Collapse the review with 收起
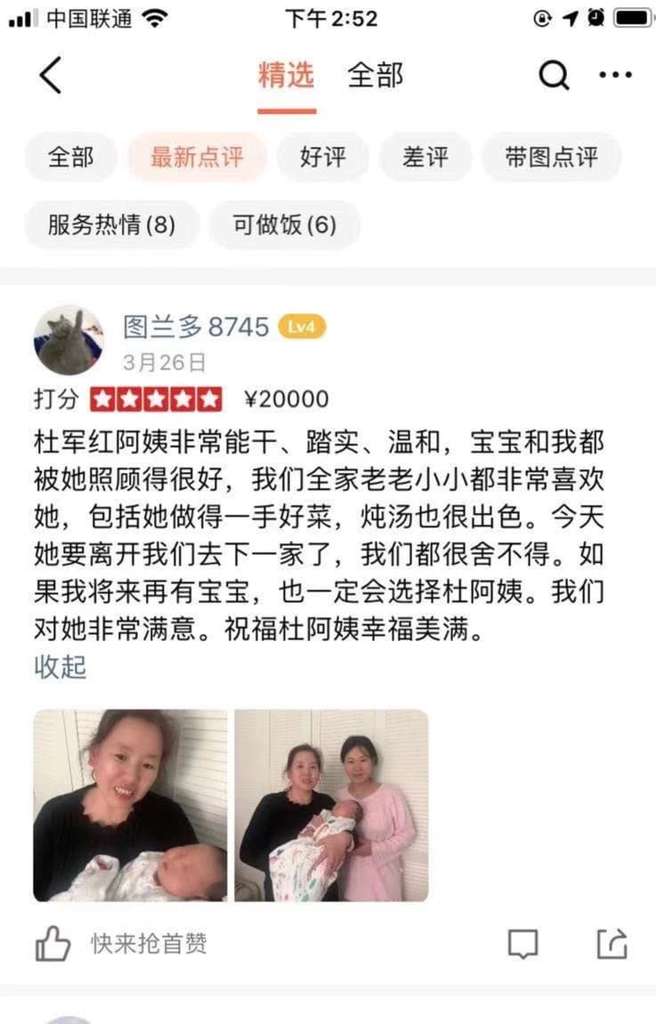 [x=60, y=667]
